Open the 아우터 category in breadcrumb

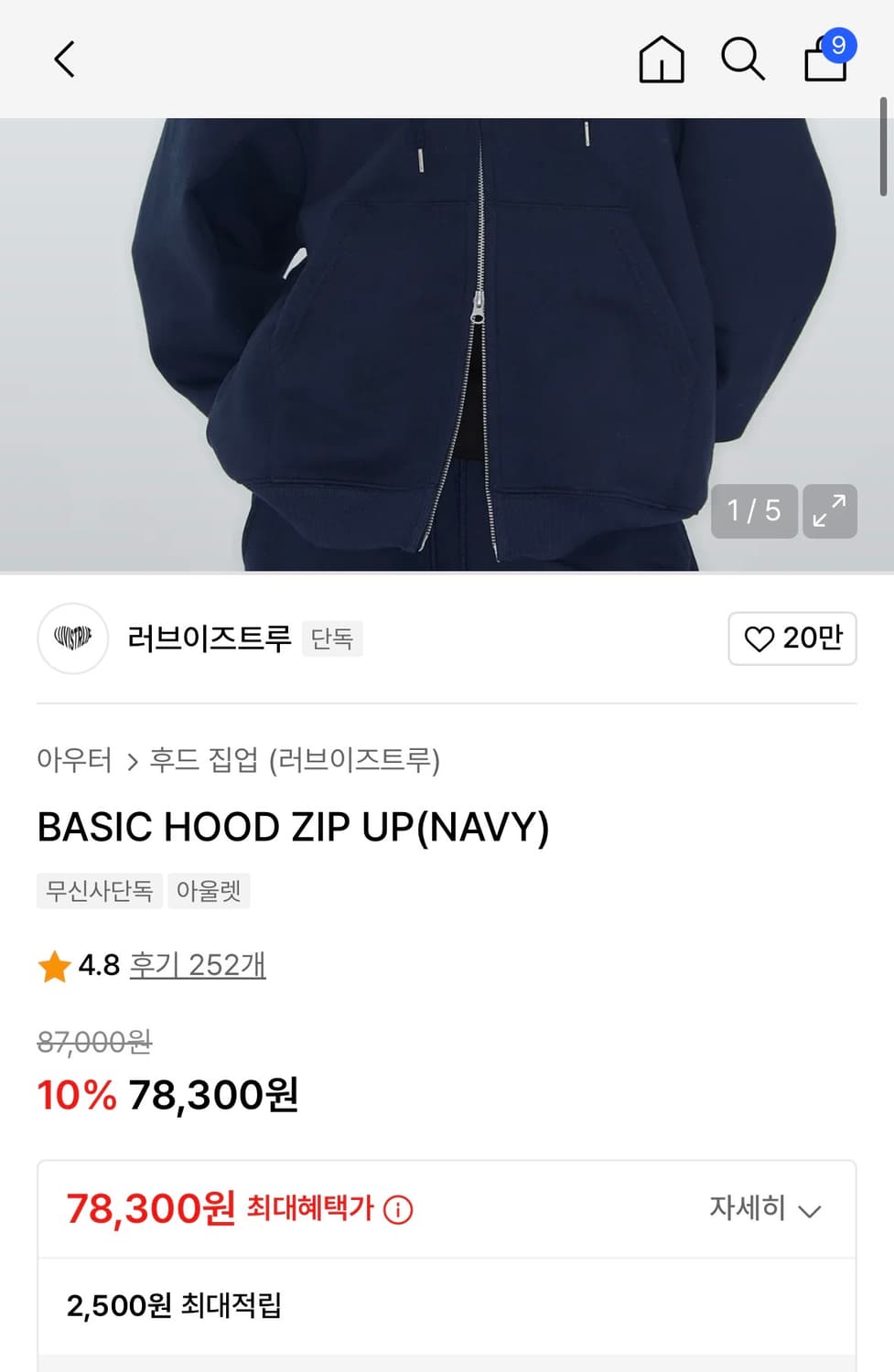75,759
